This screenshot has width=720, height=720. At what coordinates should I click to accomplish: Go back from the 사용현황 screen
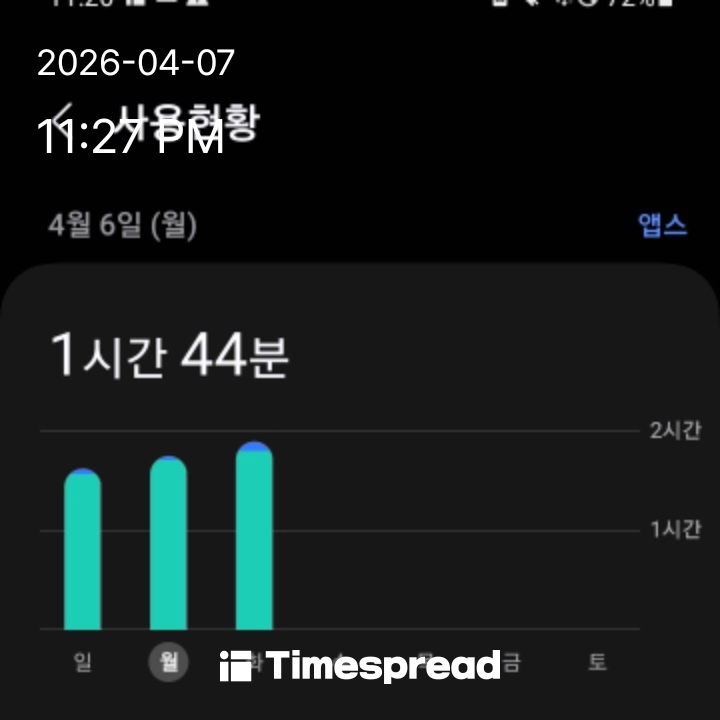pyautogui.click(x=67, y=122)
